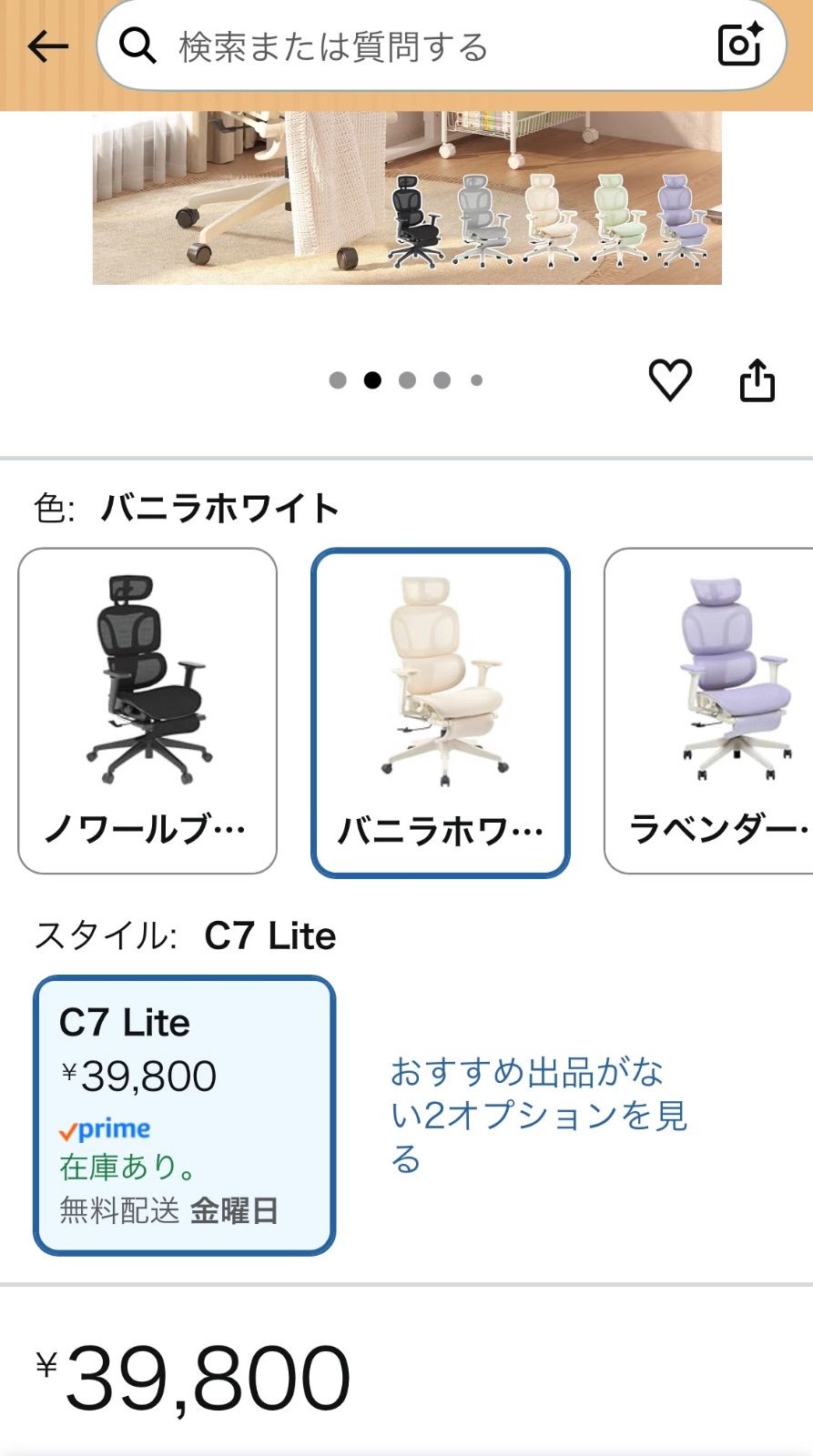Open the 2オプションを見る offers link

click(541, 1112)
